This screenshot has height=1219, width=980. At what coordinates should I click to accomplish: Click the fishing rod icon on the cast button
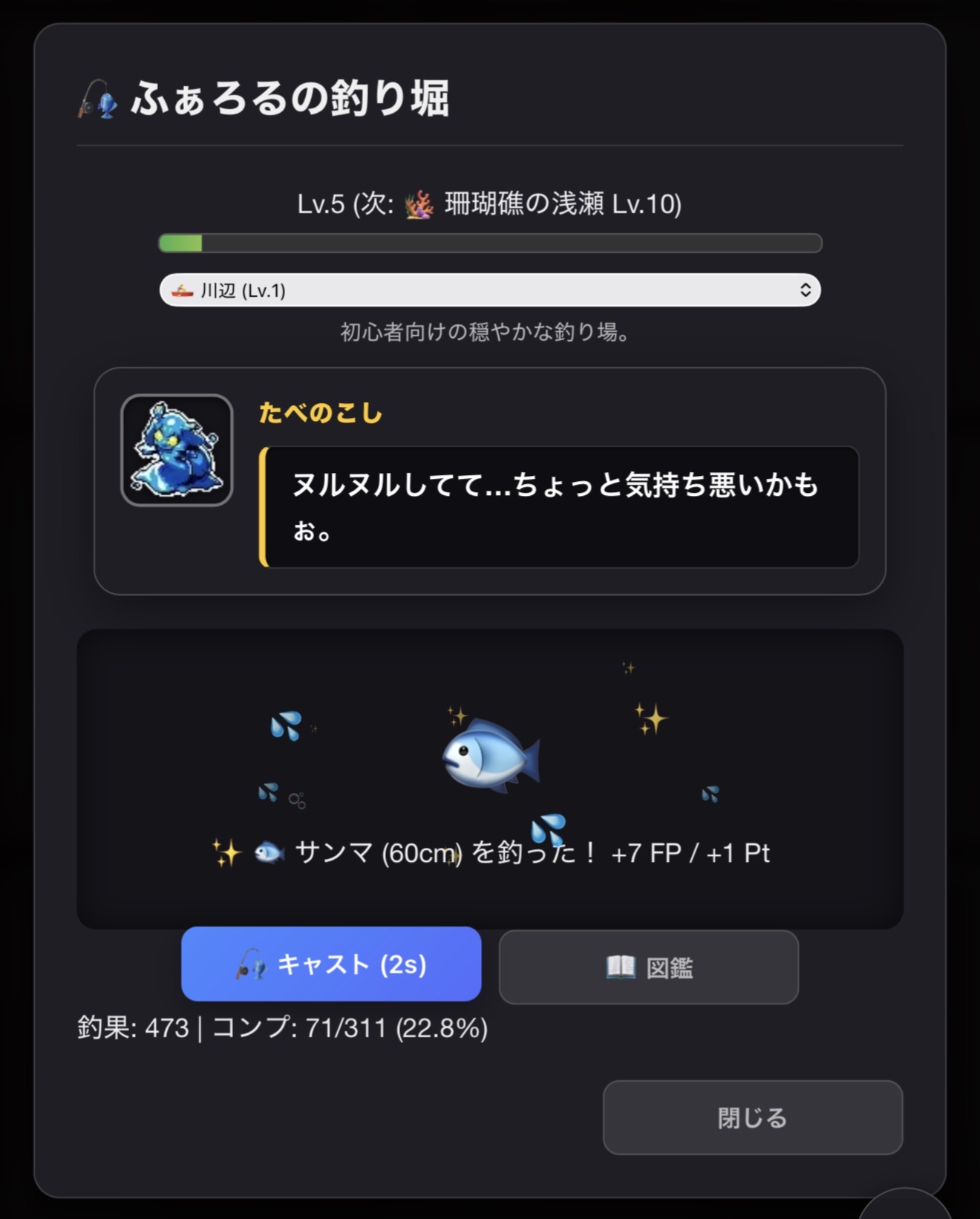click(x=249, y=964)
